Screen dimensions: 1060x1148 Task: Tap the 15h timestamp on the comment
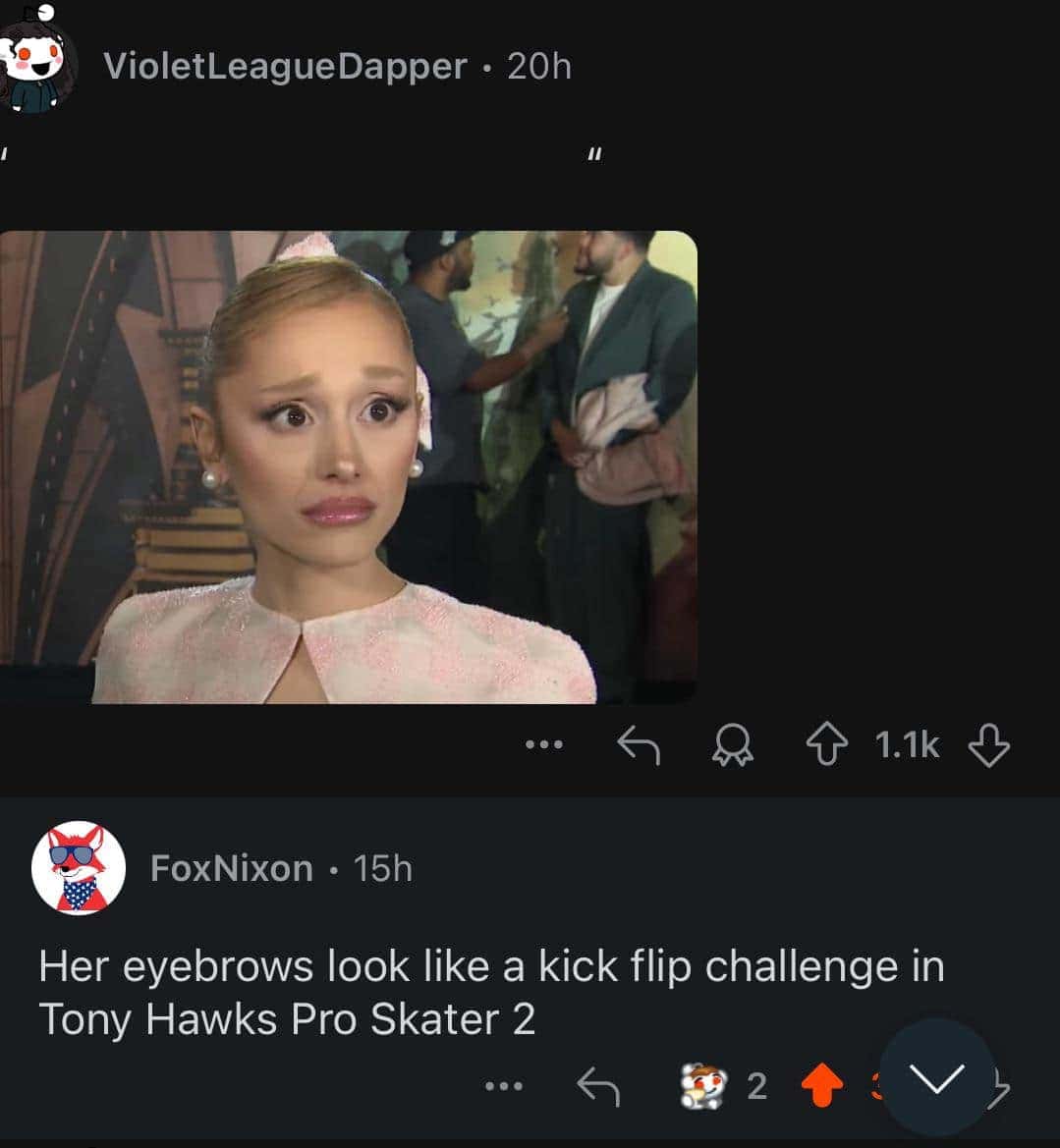click(x=387, y=868)
